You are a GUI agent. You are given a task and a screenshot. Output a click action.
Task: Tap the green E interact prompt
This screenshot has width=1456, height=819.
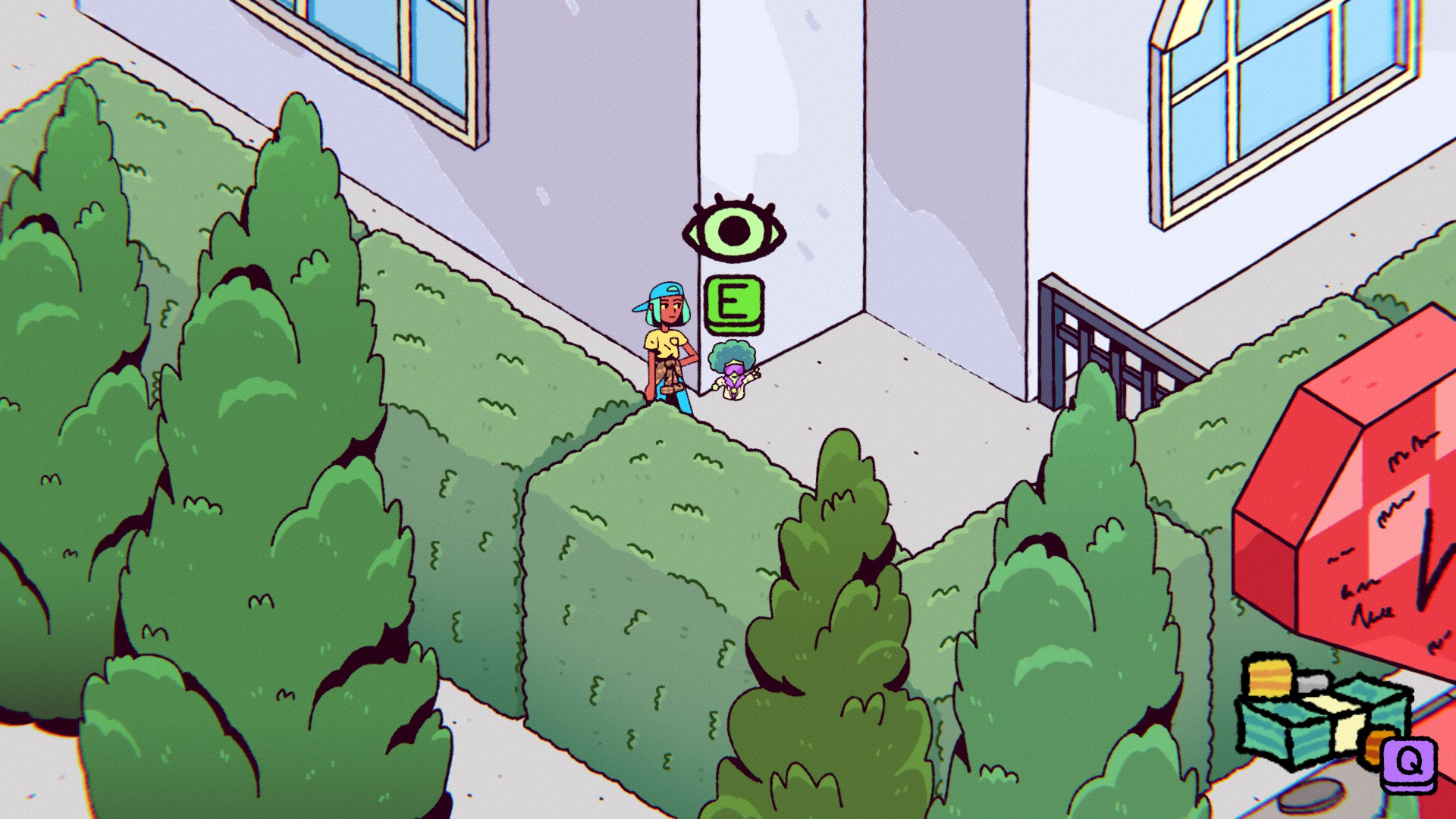click(733, 304)
